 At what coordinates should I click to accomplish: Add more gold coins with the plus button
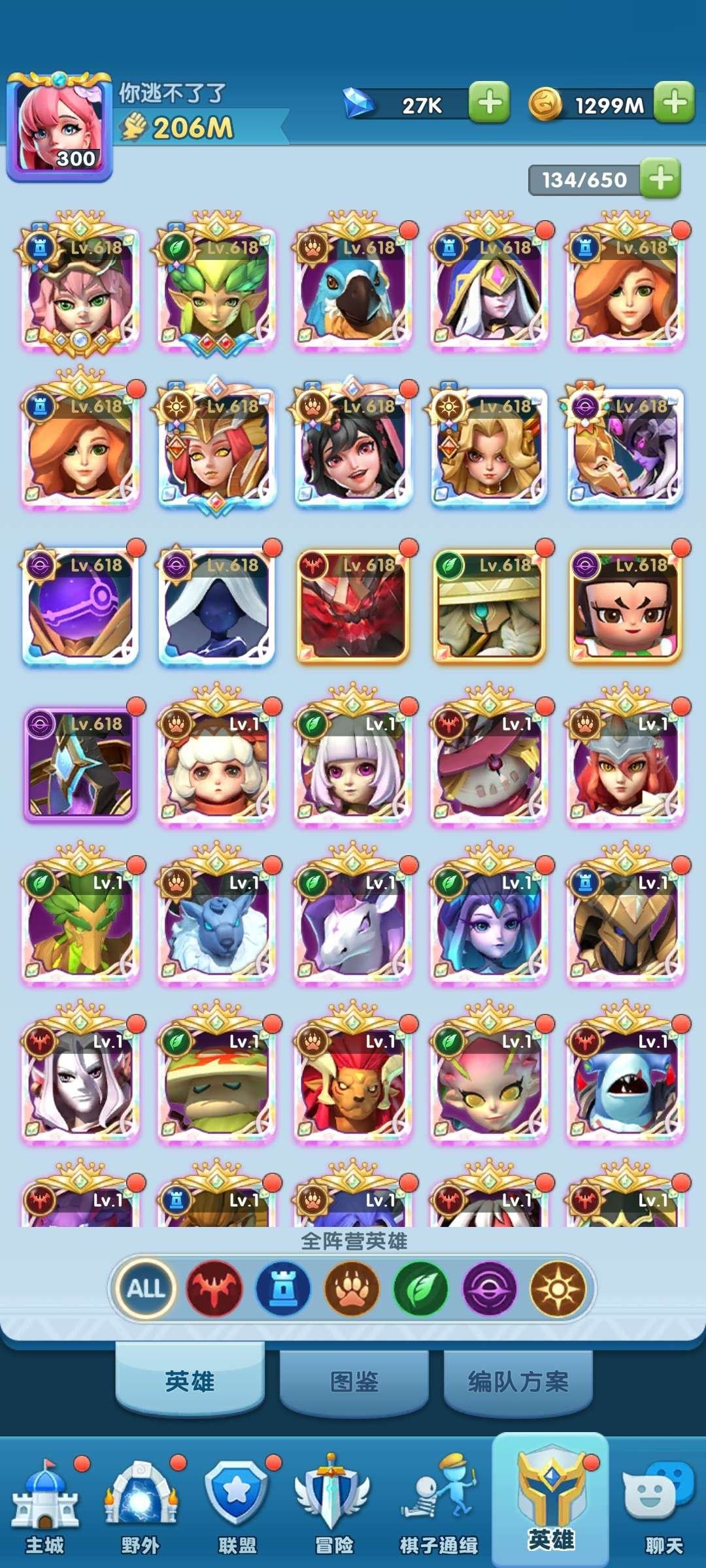click(675, 103)
